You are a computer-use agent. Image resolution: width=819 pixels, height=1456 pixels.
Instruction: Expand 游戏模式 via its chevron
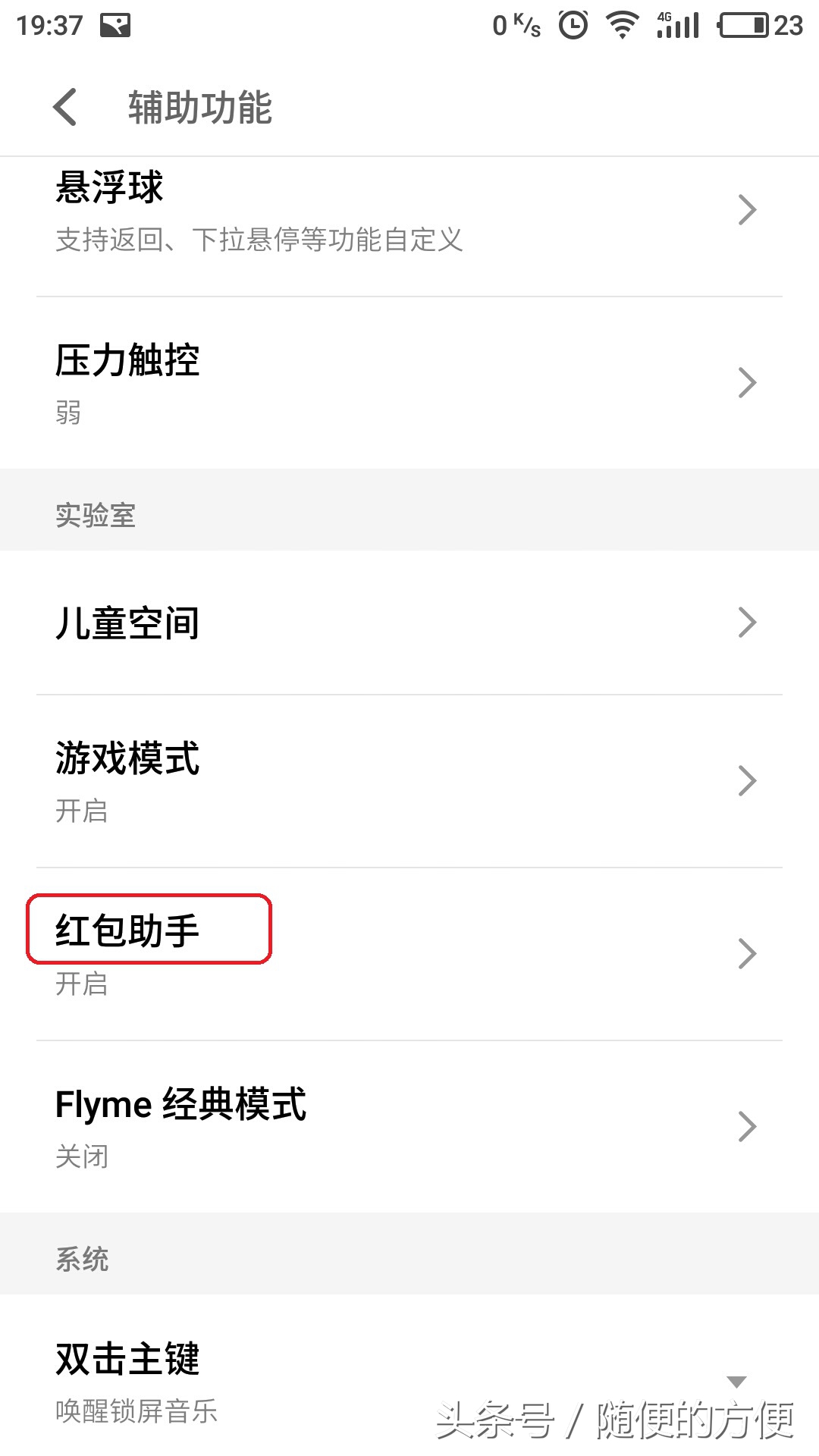pyautogui.click(x=747, y=781)
